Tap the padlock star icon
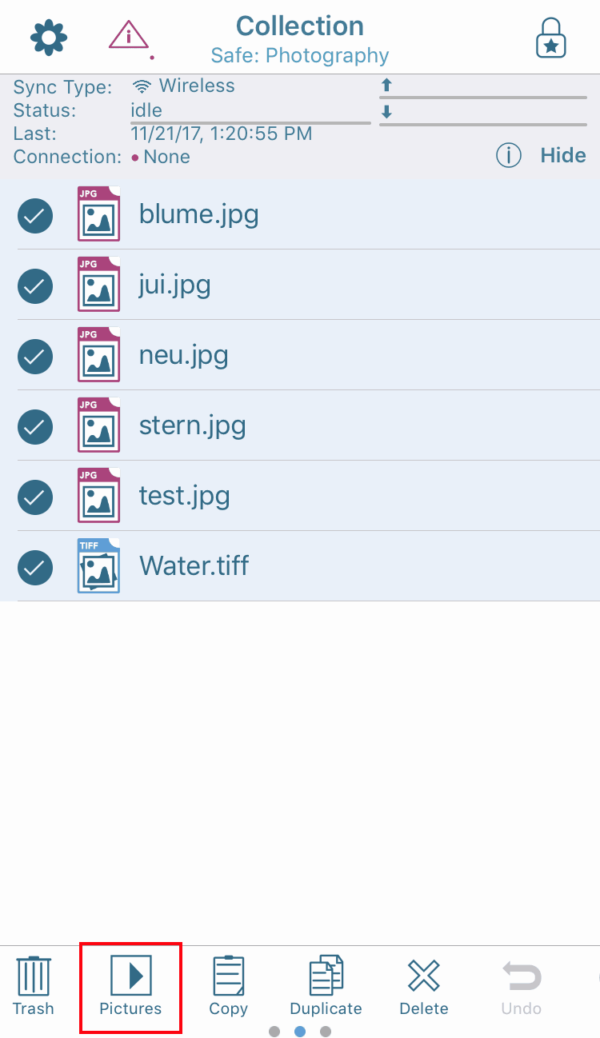 (551, 38)
